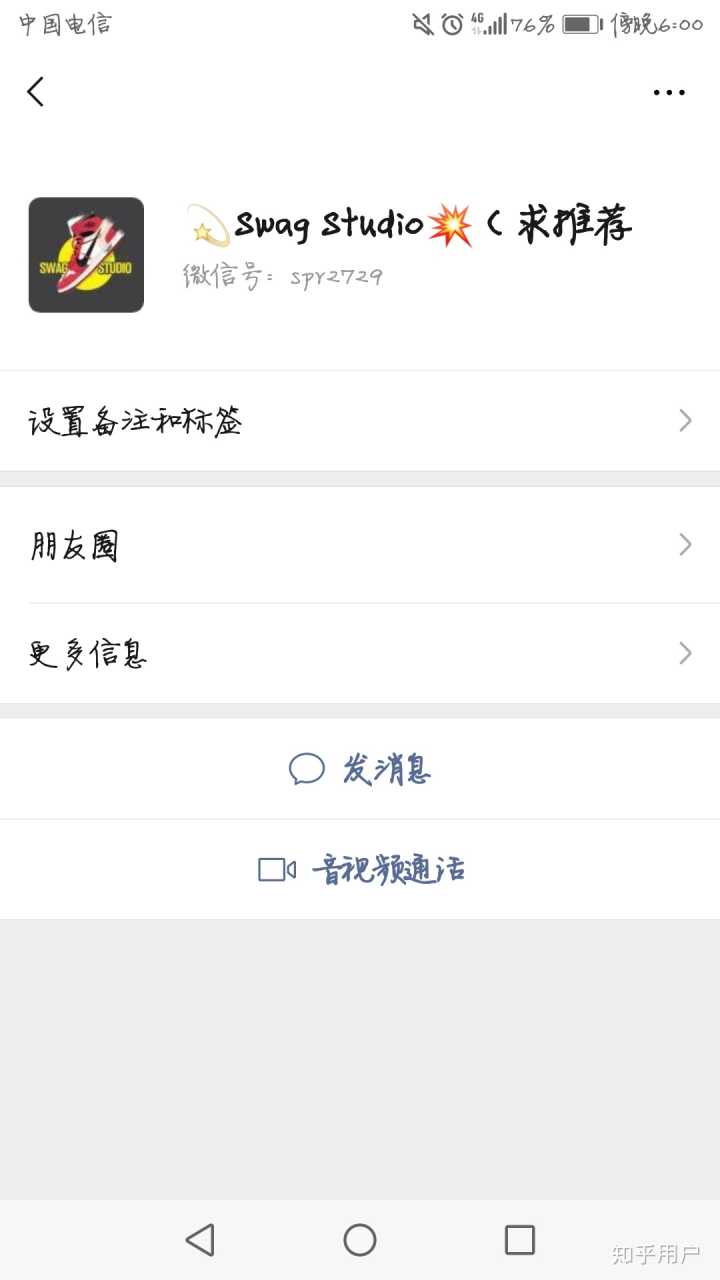The width and height of the screenshot is (720, 1280).
Task: Tap the system home button
Action: coord(360,1240)
